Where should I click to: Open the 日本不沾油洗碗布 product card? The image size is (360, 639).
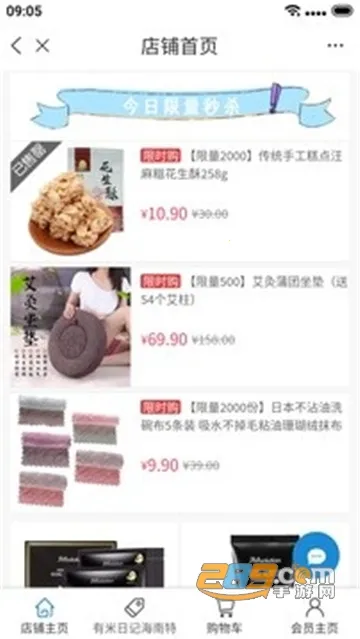[x=180, y=452]
